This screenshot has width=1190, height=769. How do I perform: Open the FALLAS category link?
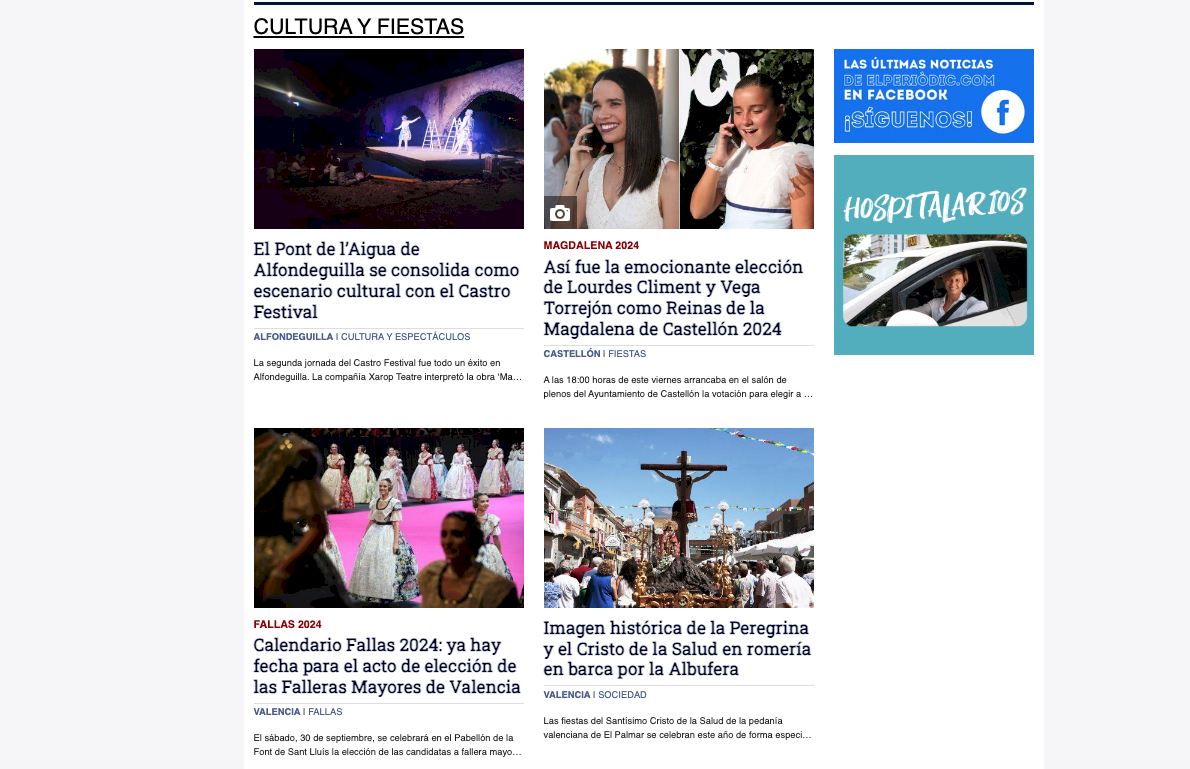tap(325, 712)
